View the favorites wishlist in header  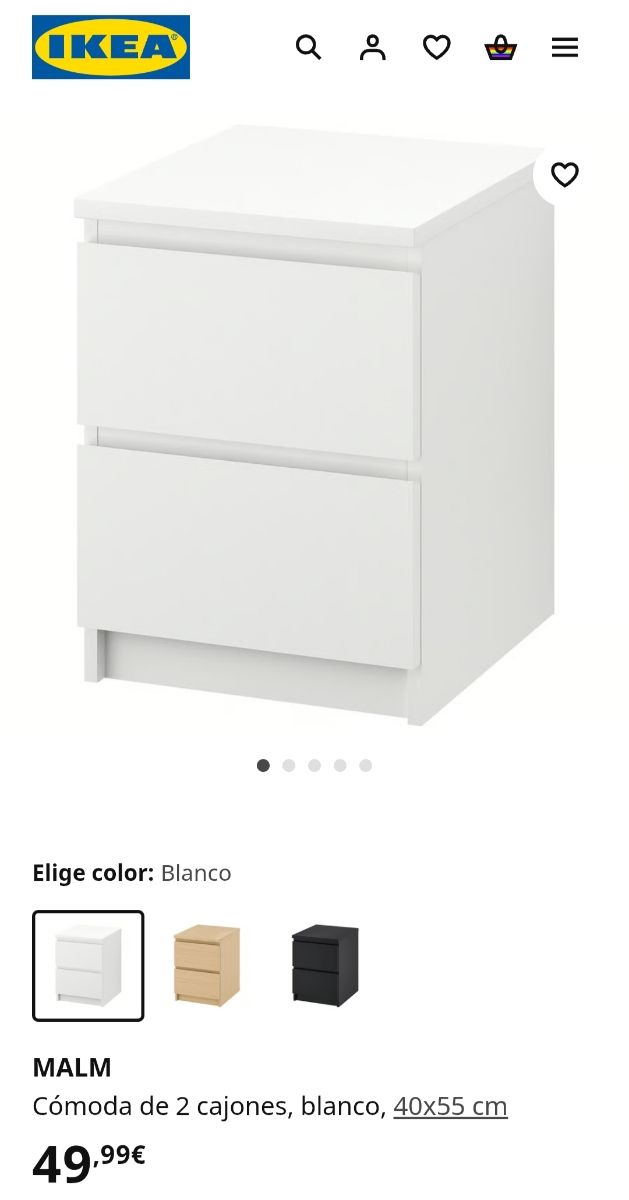pos(437,47)
